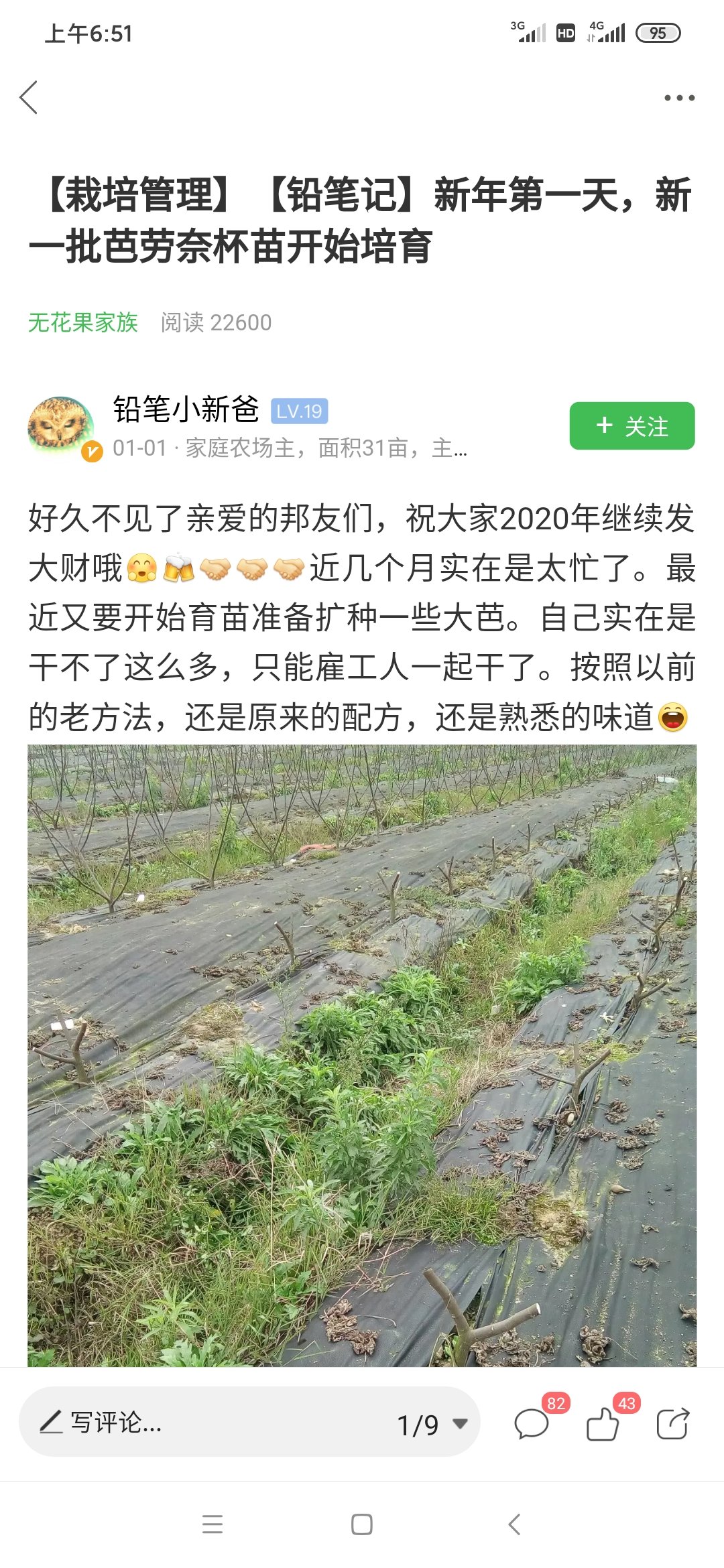Viewport: 724px width, 1568px height.
Task: Open recent apps from navigation bar
Action: coord(213,1524)
